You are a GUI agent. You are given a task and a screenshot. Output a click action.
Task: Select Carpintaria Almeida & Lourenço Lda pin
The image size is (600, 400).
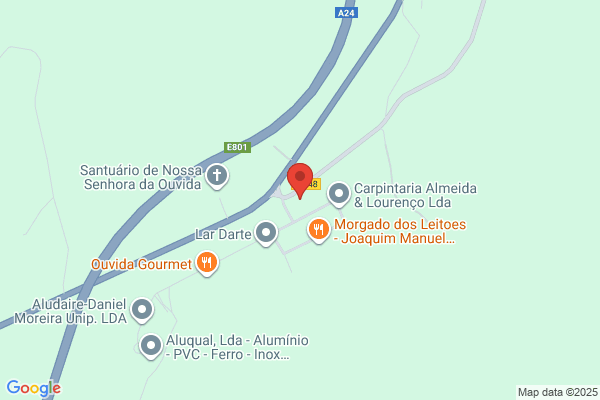pyautogui.click(x=339, y=192)
